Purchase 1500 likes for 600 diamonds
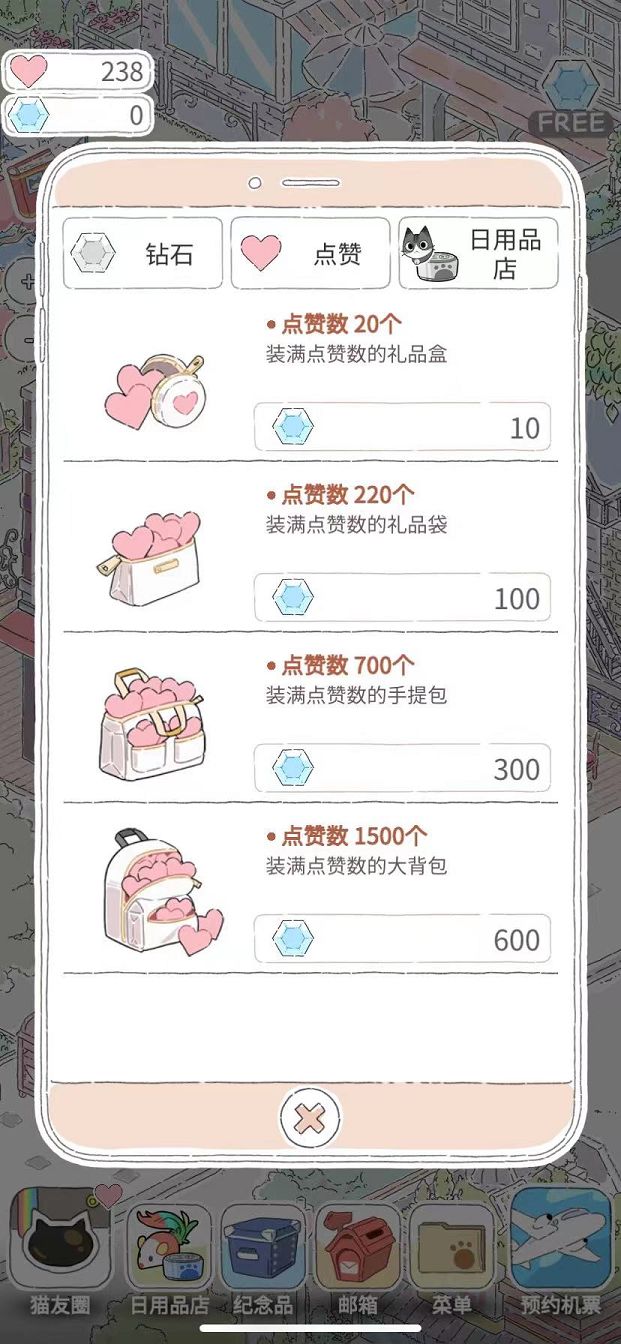Screen dimensions: 621x1344 pos(402,939)
